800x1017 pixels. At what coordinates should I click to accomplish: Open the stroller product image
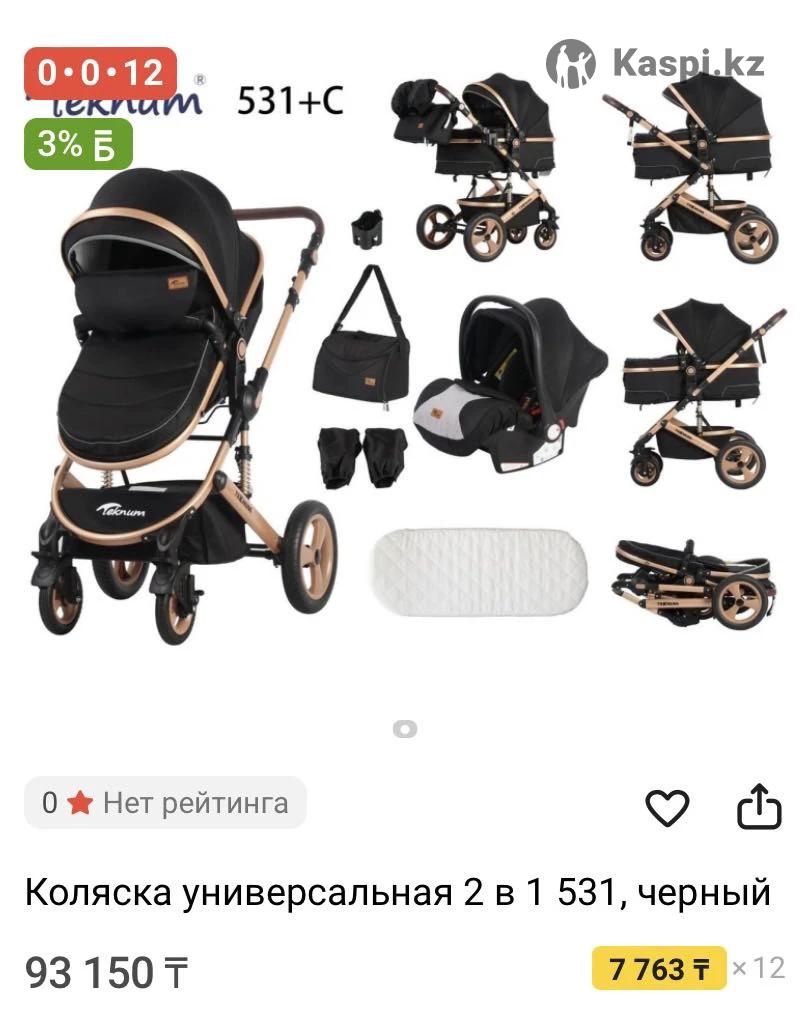coord(400,370)
